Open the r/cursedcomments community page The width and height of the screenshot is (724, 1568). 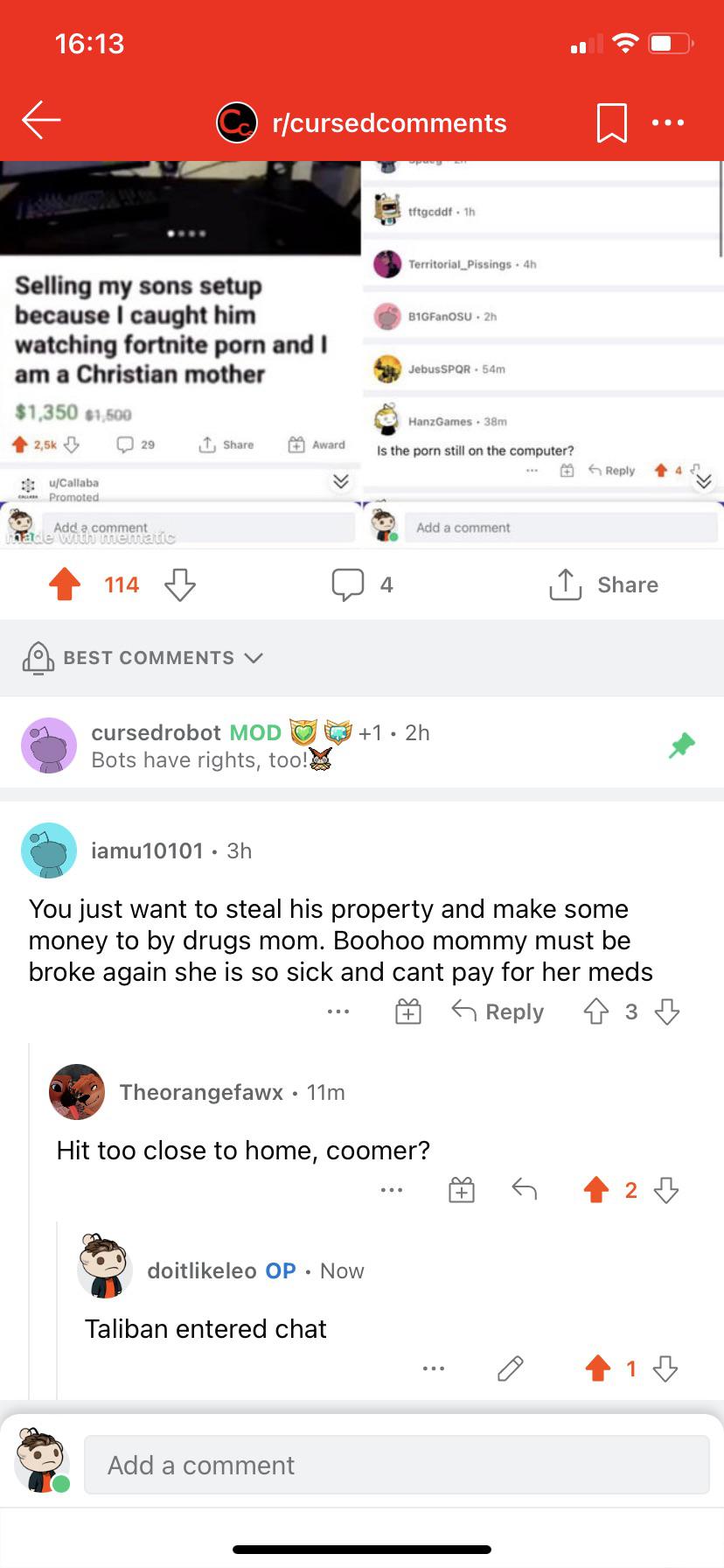pyautogui.click(x=388, y=122)
